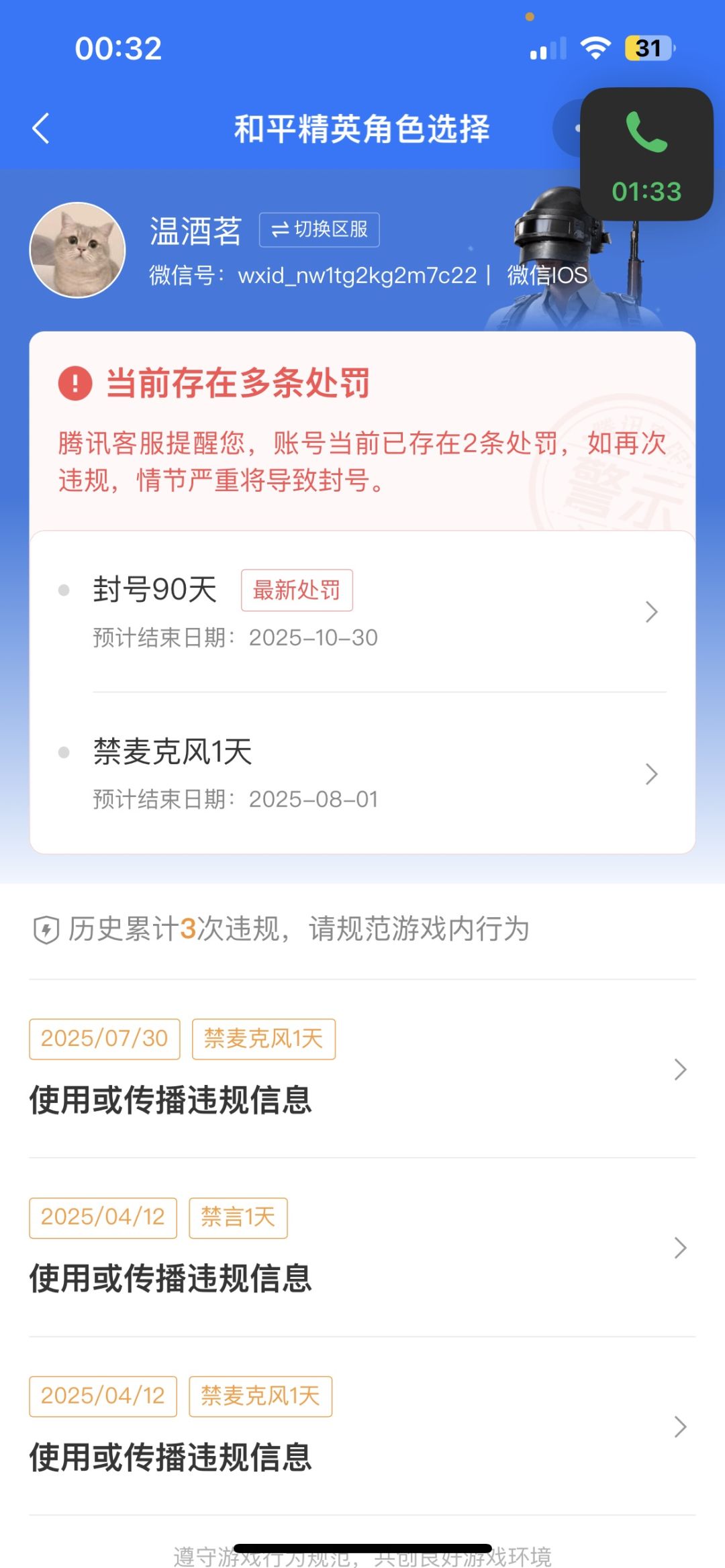Open the 封号90天 penalty details
Screen dimensions: 725x1568
[x=362, y=611]
